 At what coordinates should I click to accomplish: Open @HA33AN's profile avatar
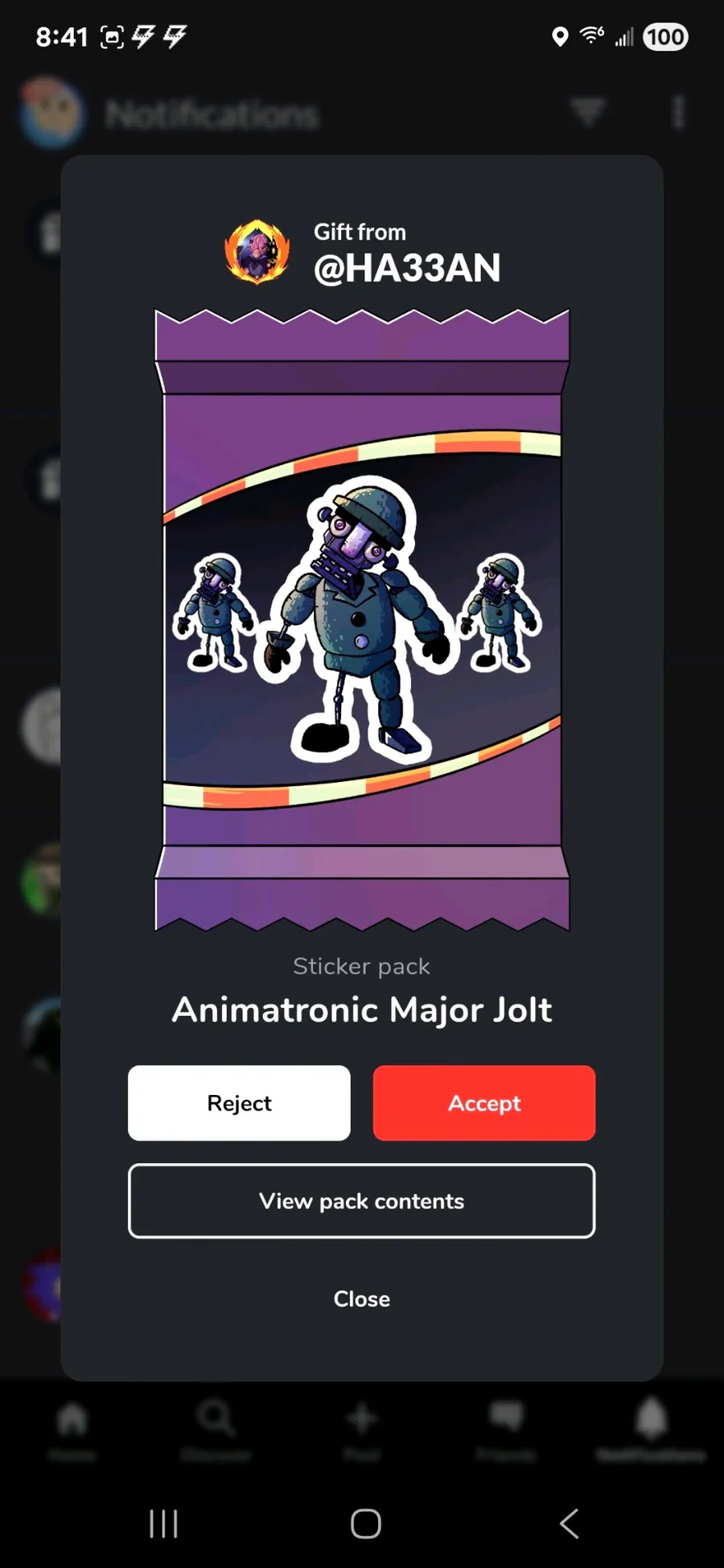257,252
